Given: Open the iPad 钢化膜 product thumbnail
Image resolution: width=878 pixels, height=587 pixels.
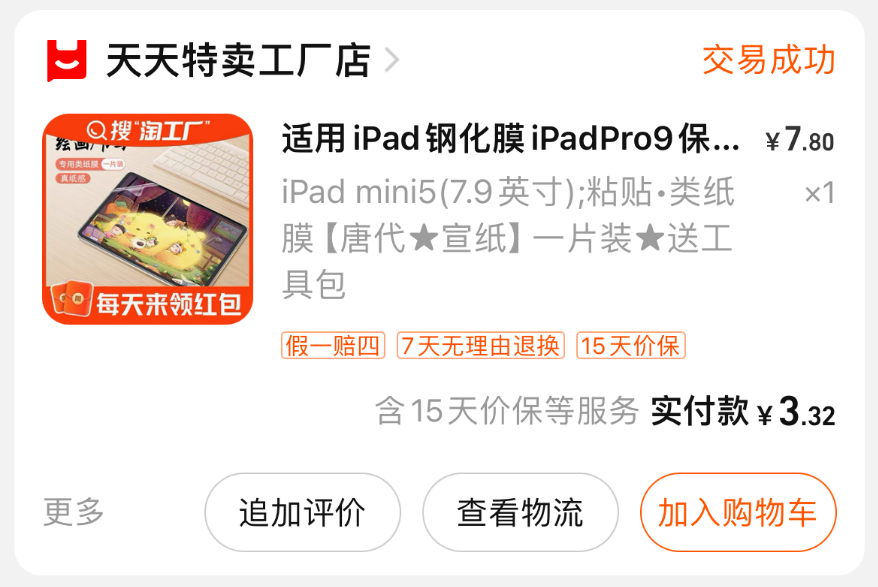Looking at the screenshot, I should (x=148, y=219).
